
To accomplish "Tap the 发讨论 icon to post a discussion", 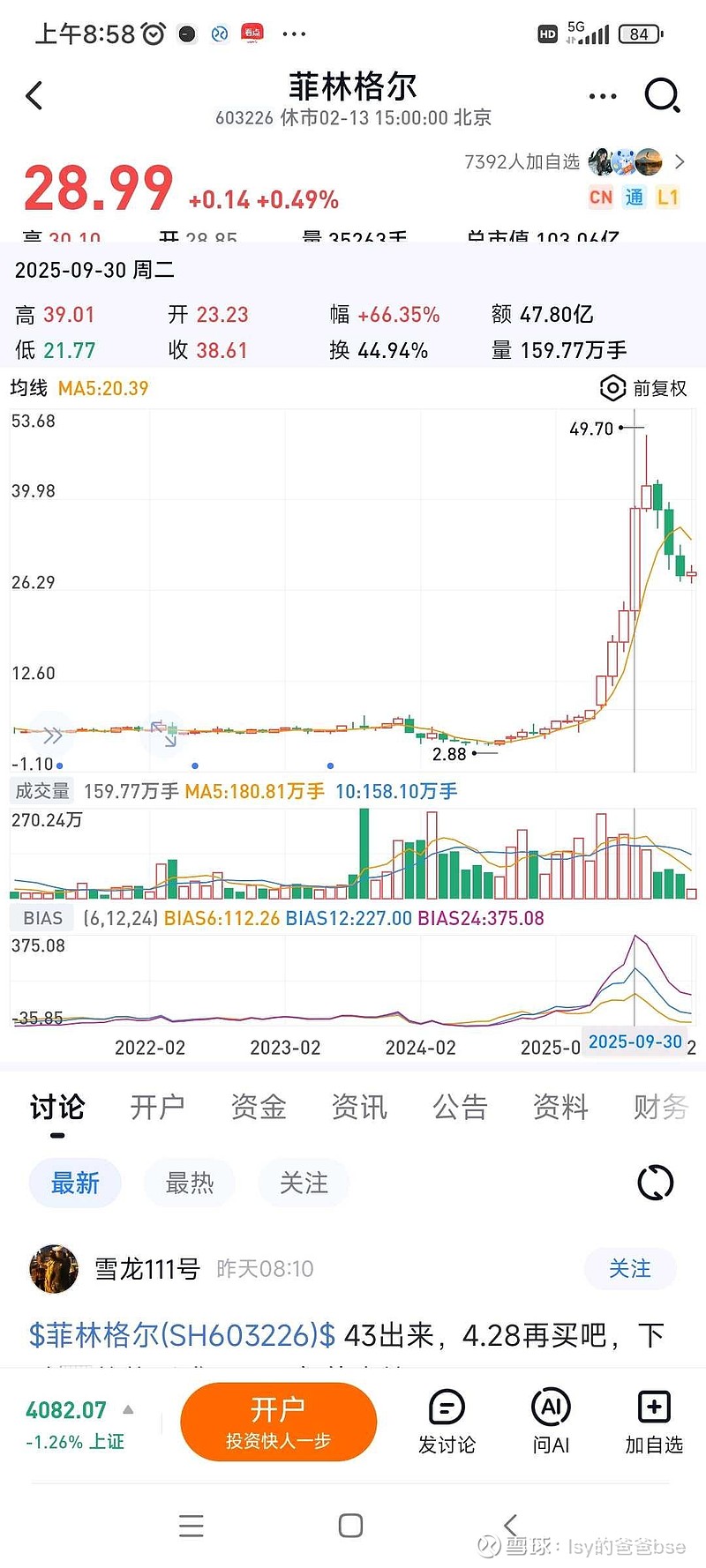I will [x=447, y=1420].
